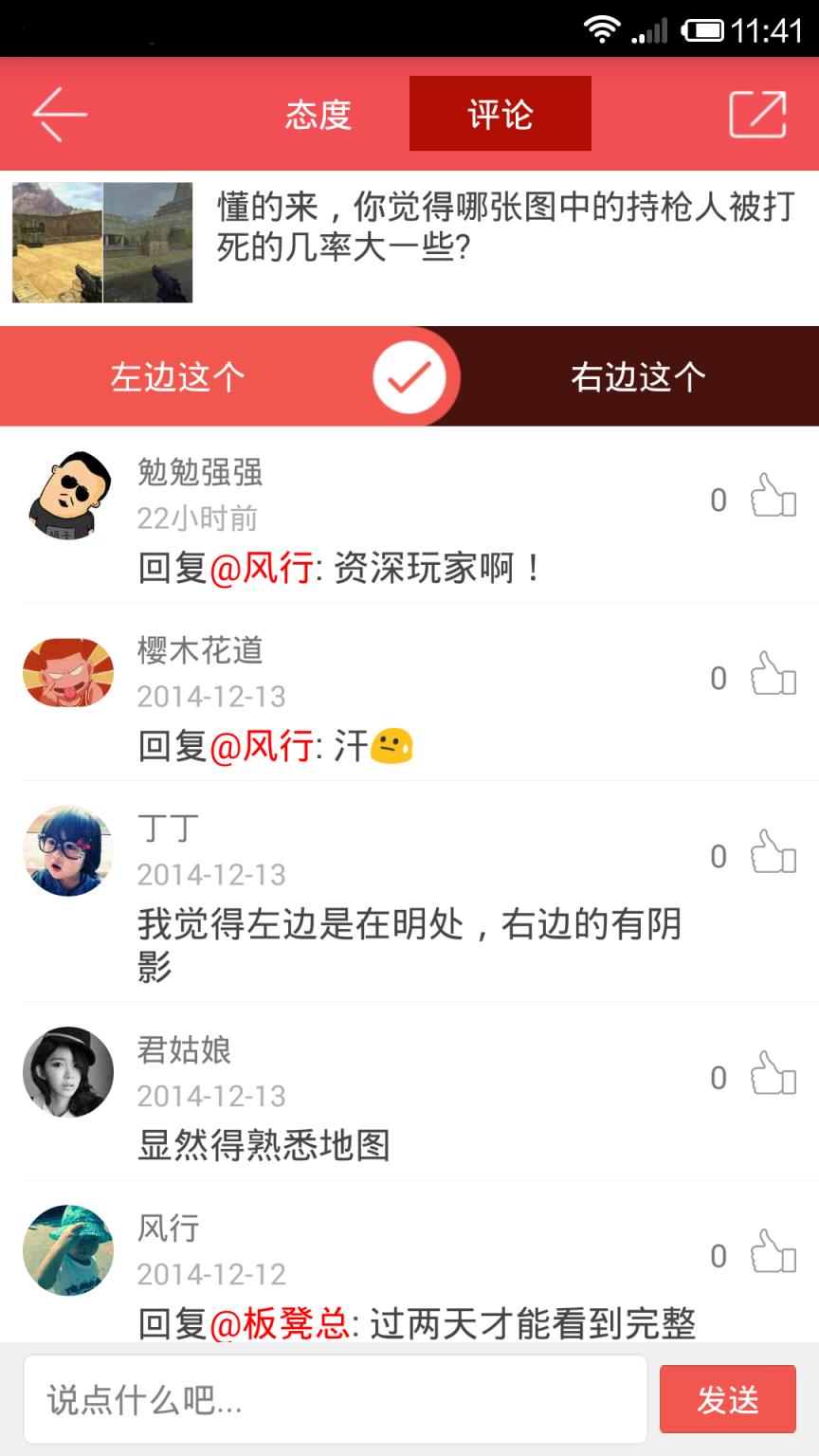The width and height of the screenshot is (819, 1456).
Task: Vote for 右边这个 option
Action: [638, 377]
